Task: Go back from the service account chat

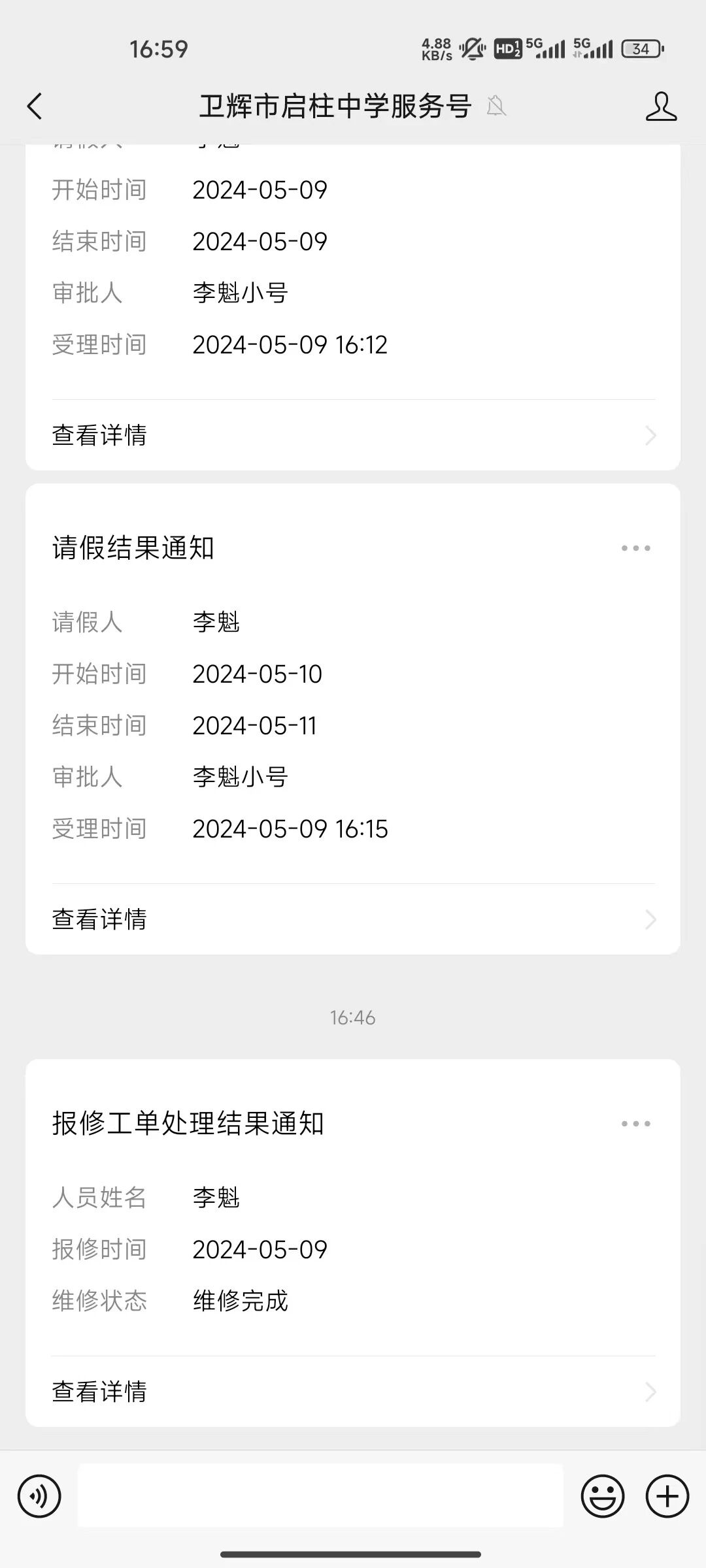Action: pos(35,106)
